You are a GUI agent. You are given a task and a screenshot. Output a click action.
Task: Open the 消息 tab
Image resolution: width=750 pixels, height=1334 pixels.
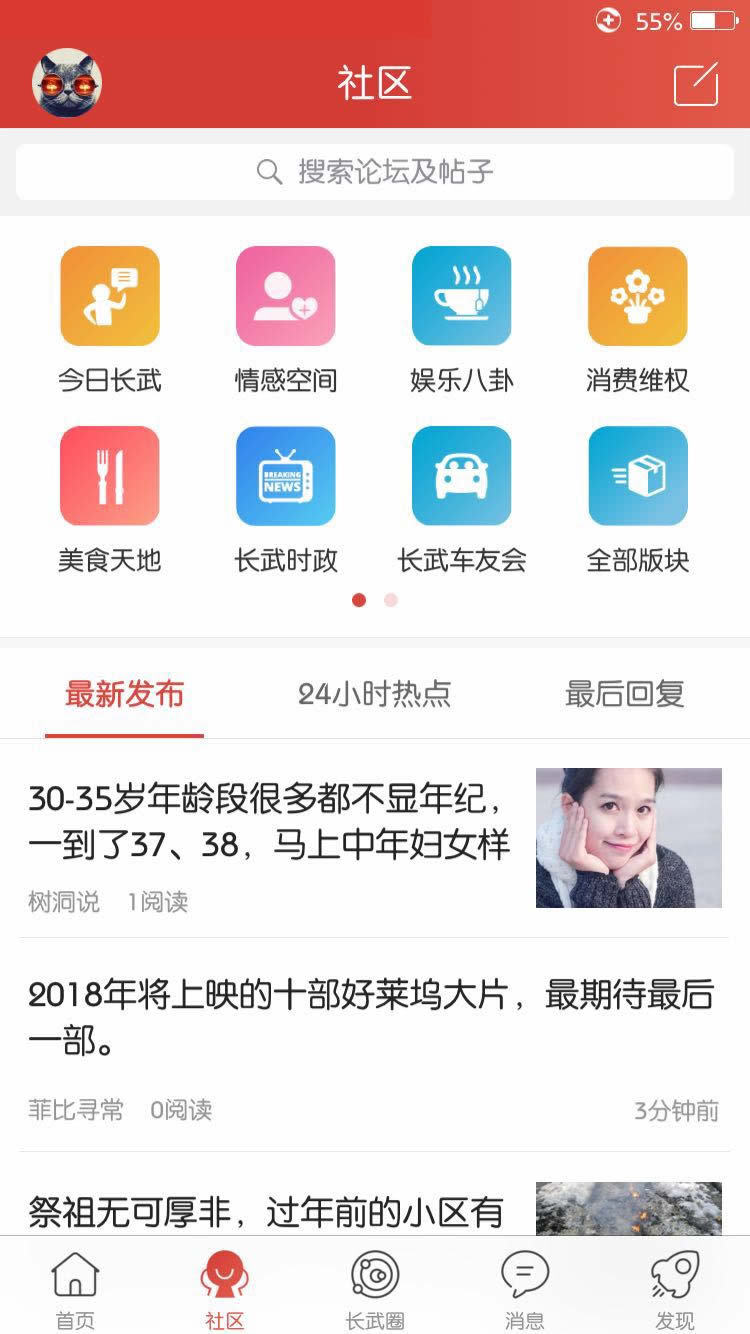point(525,1290)
